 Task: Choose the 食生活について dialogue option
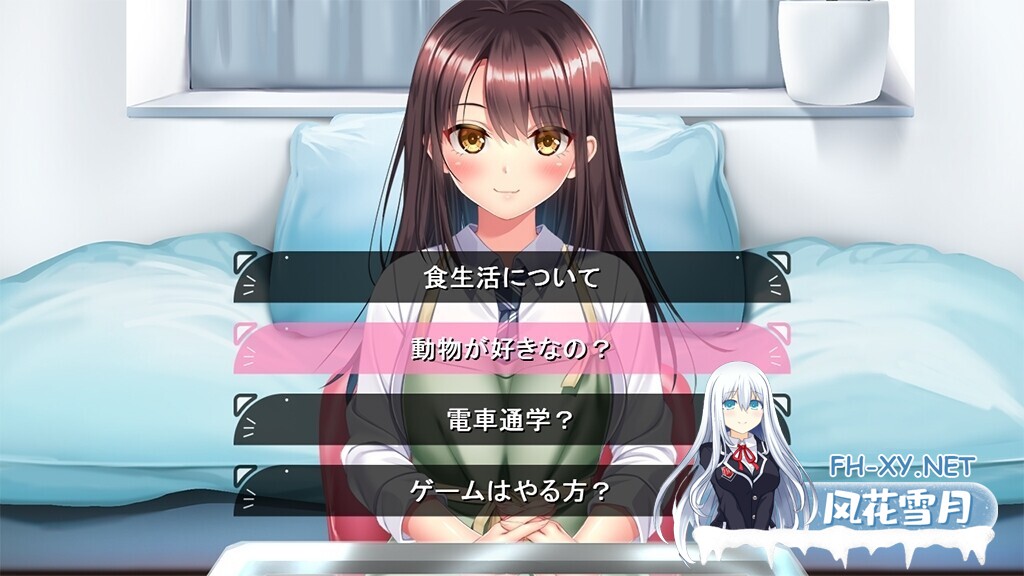tap(511, 277)
